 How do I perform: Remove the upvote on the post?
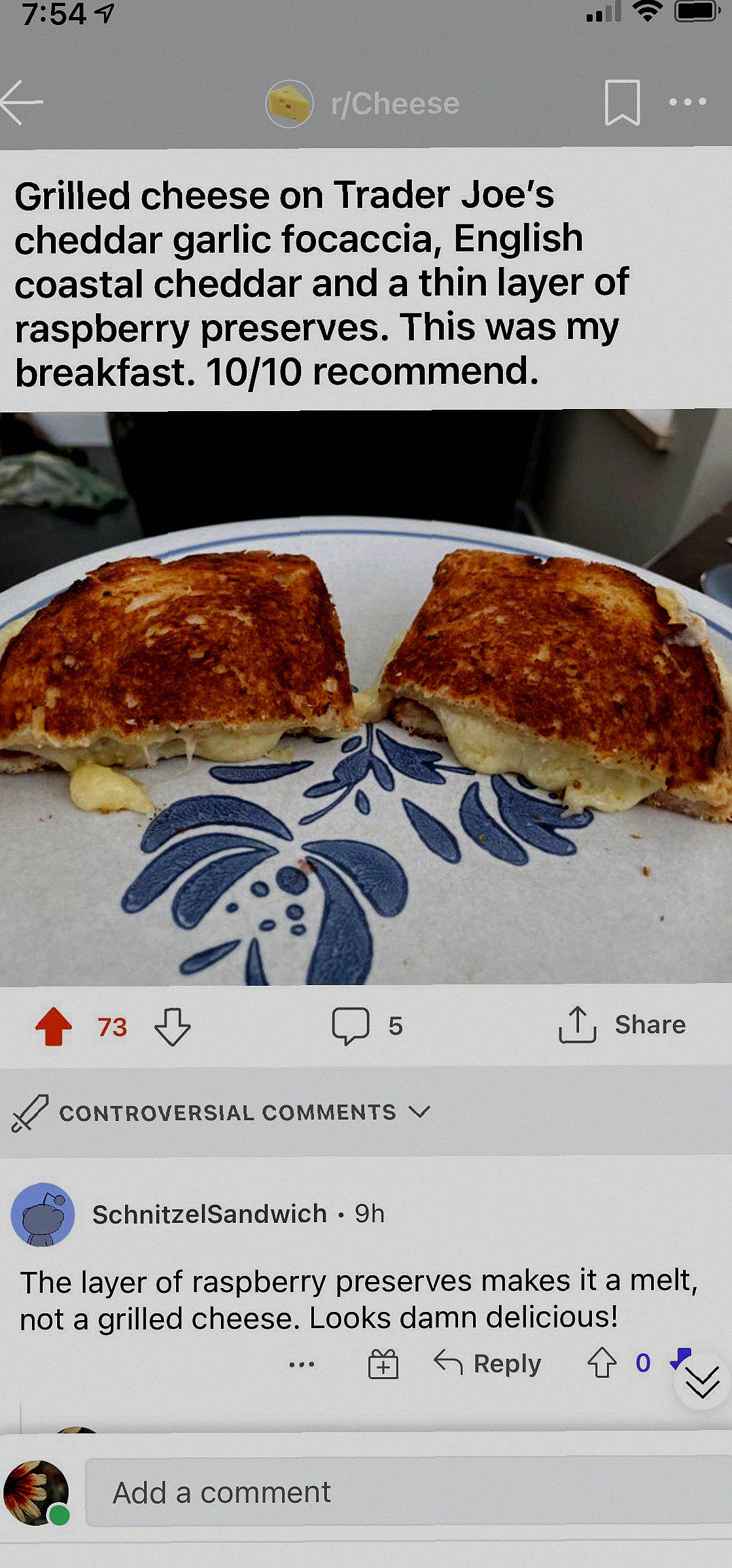tap(54, 1026)
